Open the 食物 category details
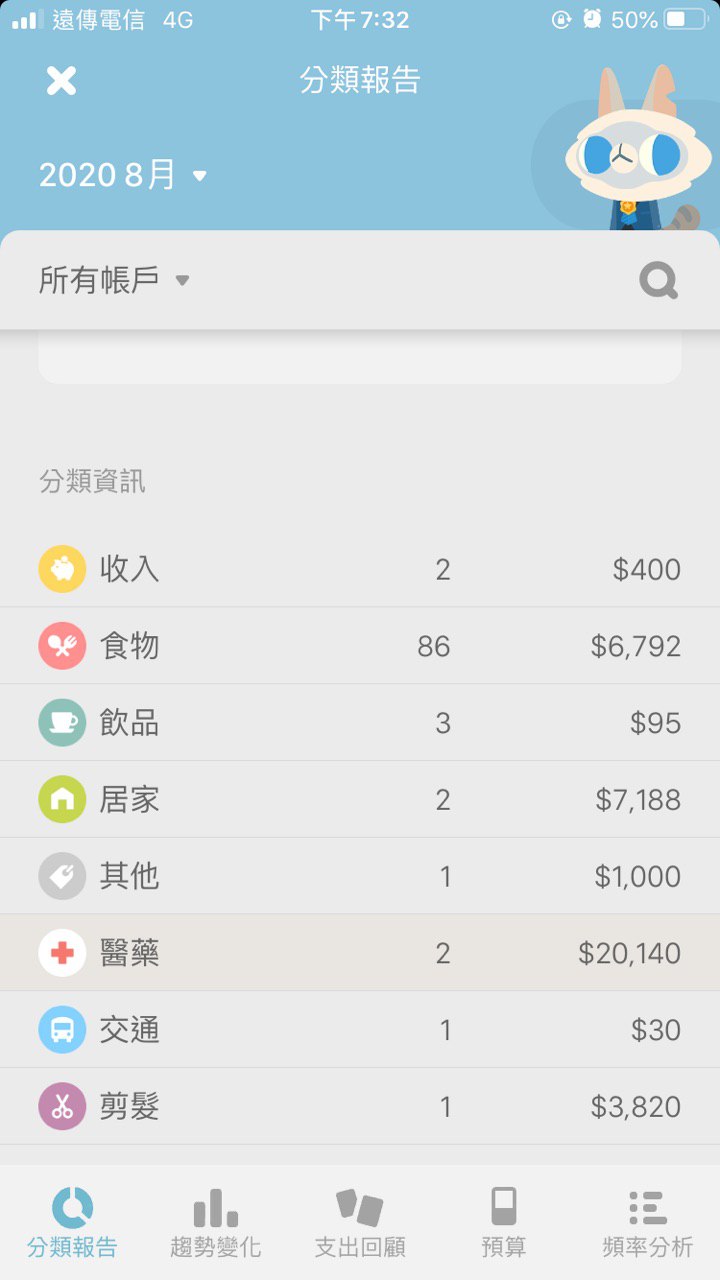Viewport: 720px width, 1280px height. click(x=359, y=646)
